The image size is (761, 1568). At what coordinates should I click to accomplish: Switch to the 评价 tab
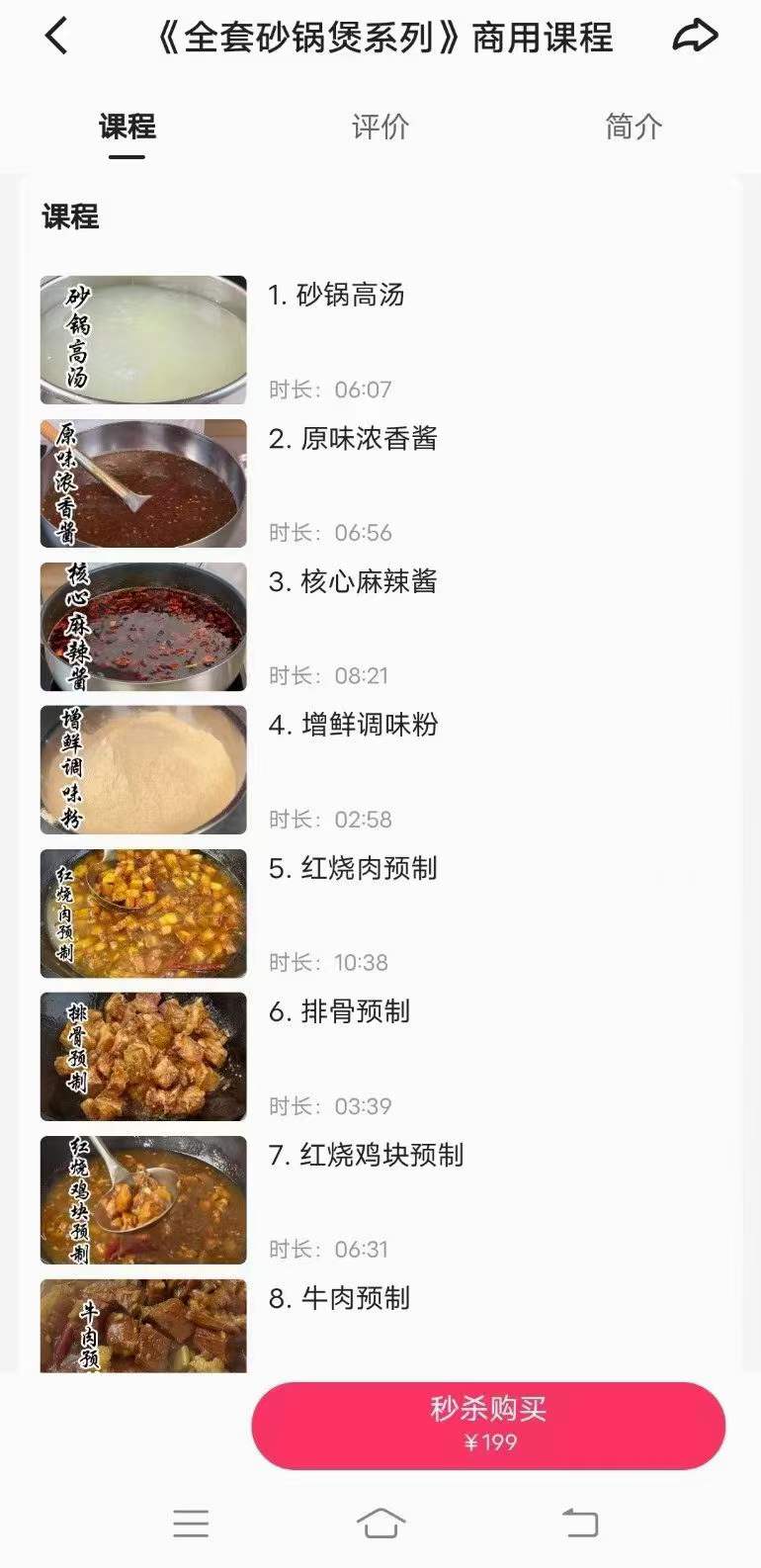[380, 127]
